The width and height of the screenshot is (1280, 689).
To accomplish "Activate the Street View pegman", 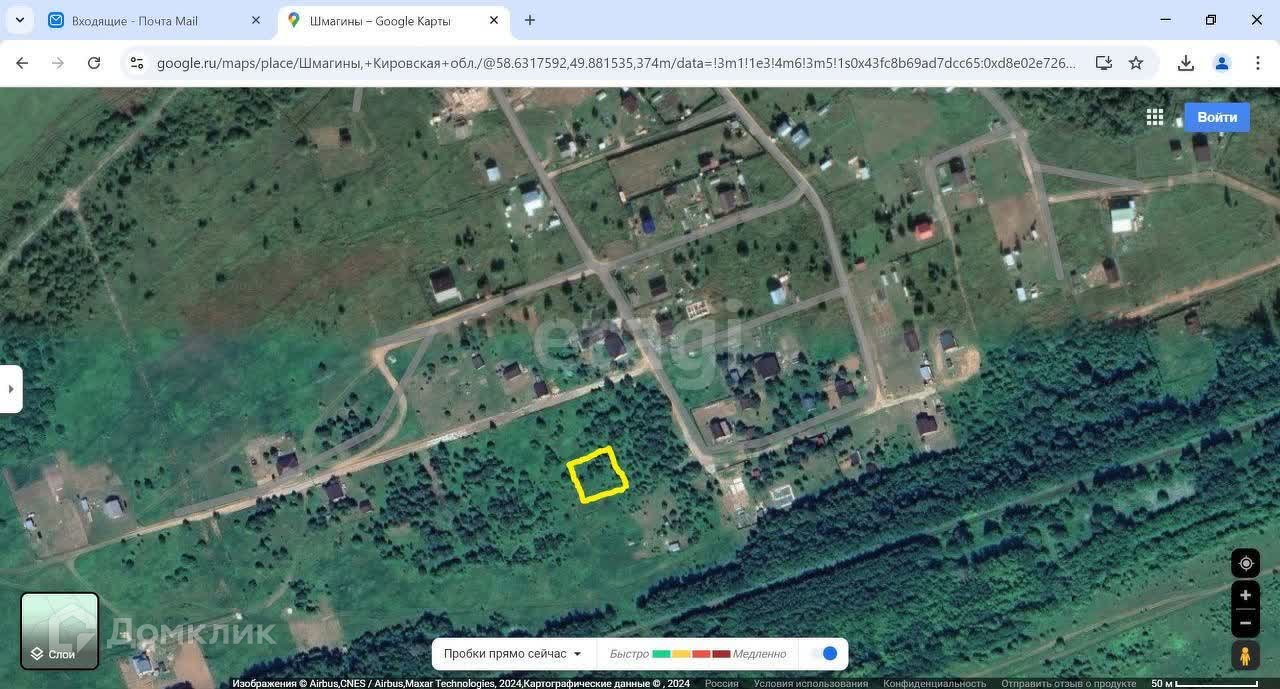I will tap(1245, 655).
